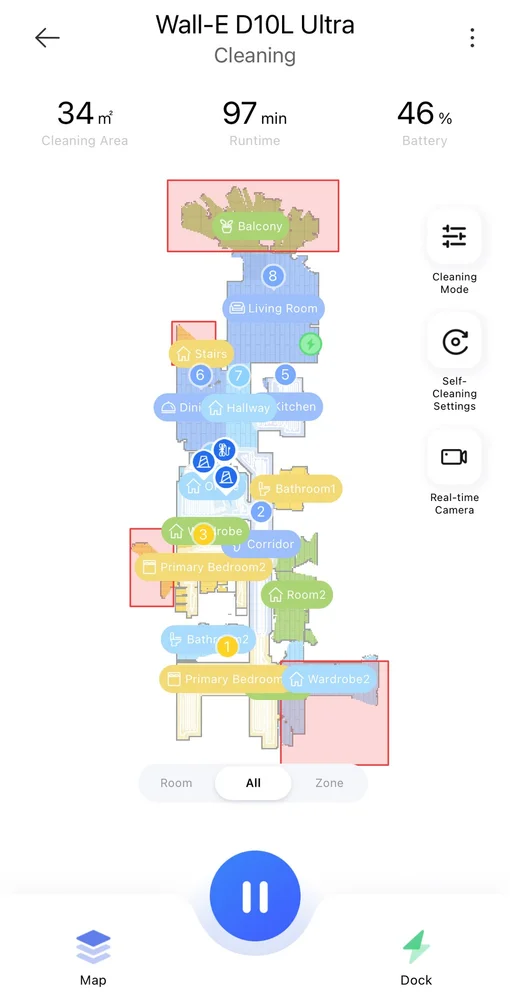Select the Corridor label on map
Screen dimensions: 510x1000
tap(261, 544)
